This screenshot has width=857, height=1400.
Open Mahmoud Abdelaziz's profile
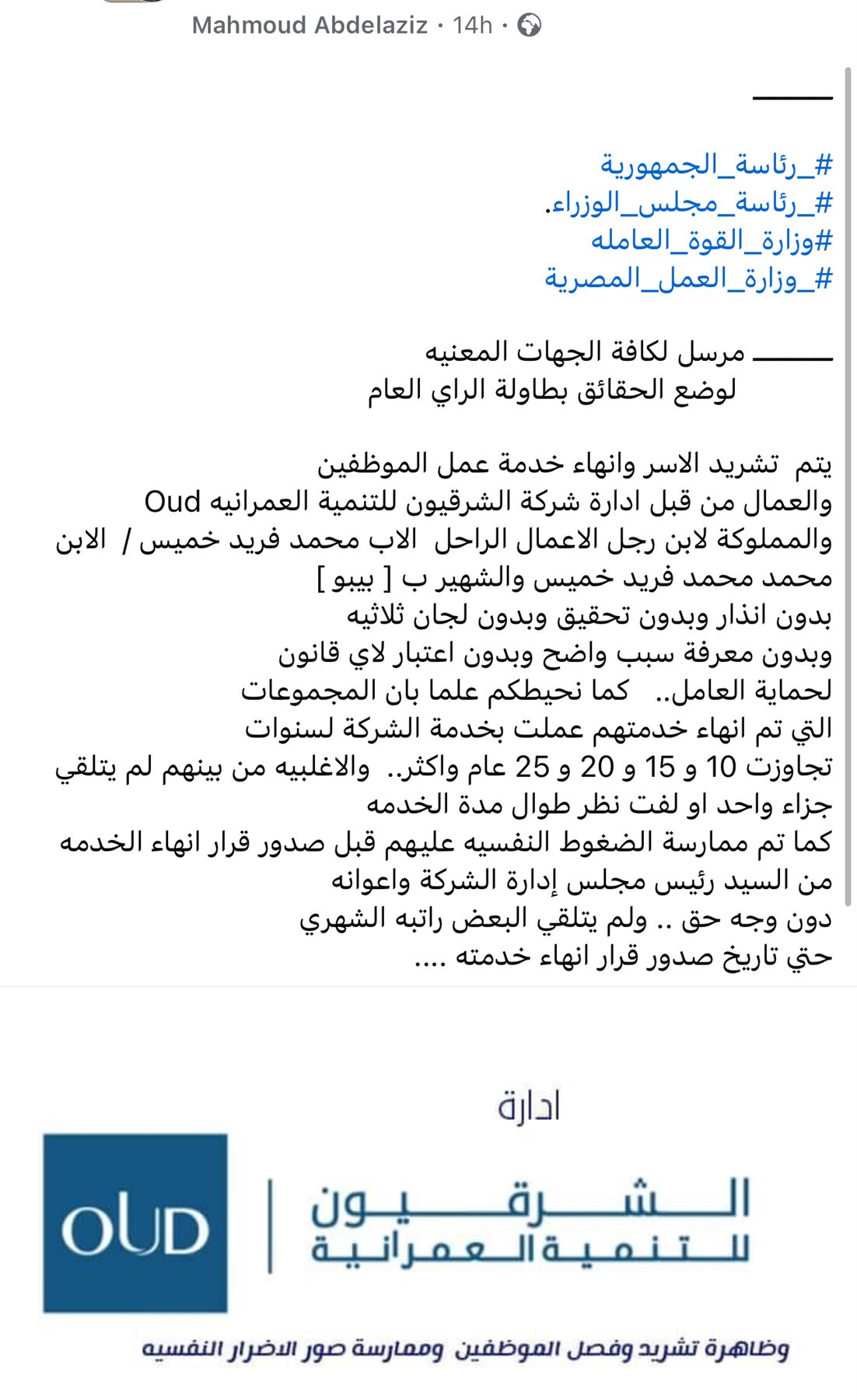click(x=310, y=25)
